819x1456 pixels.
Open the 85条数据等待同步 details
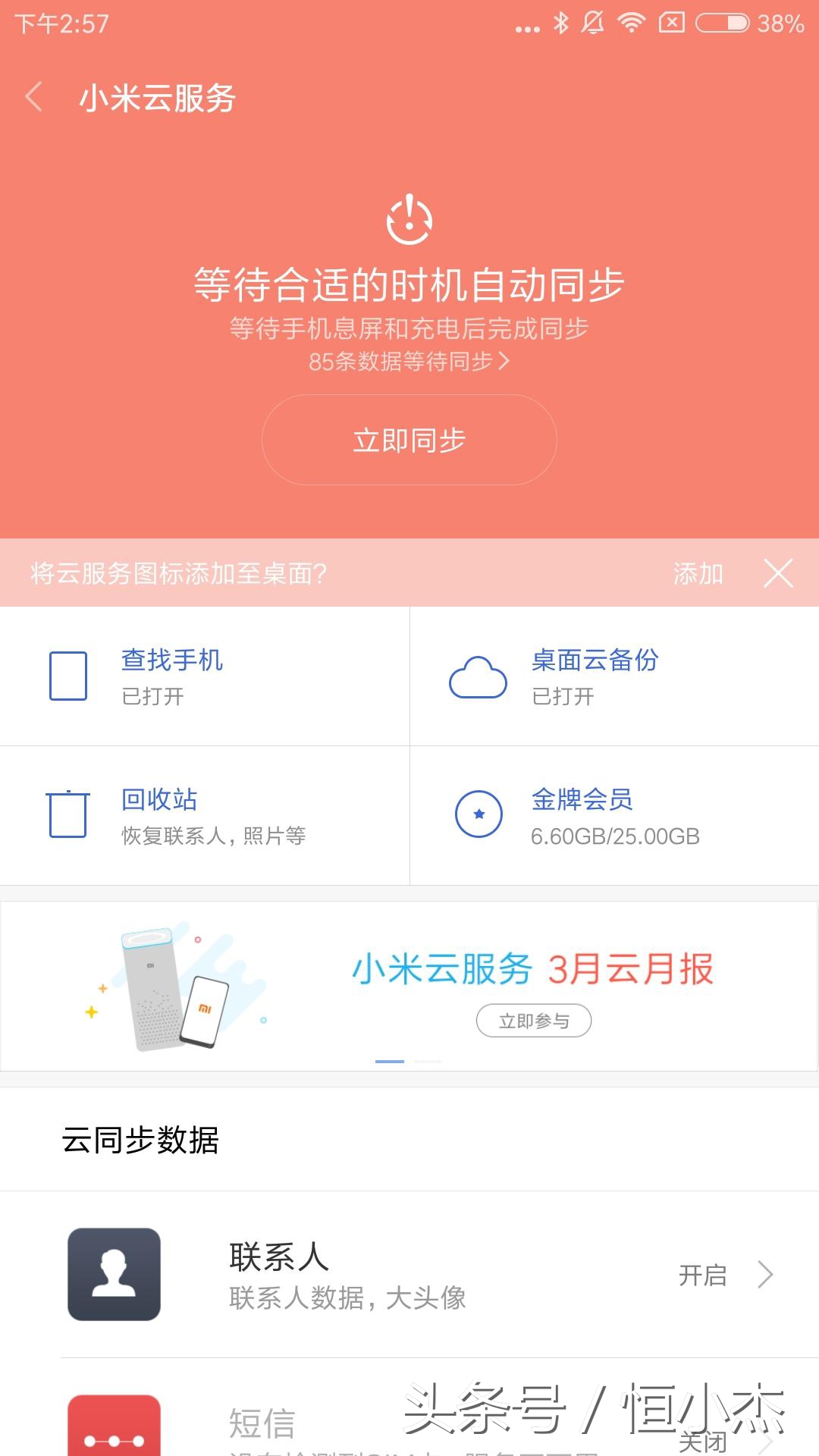click(409, 362)
